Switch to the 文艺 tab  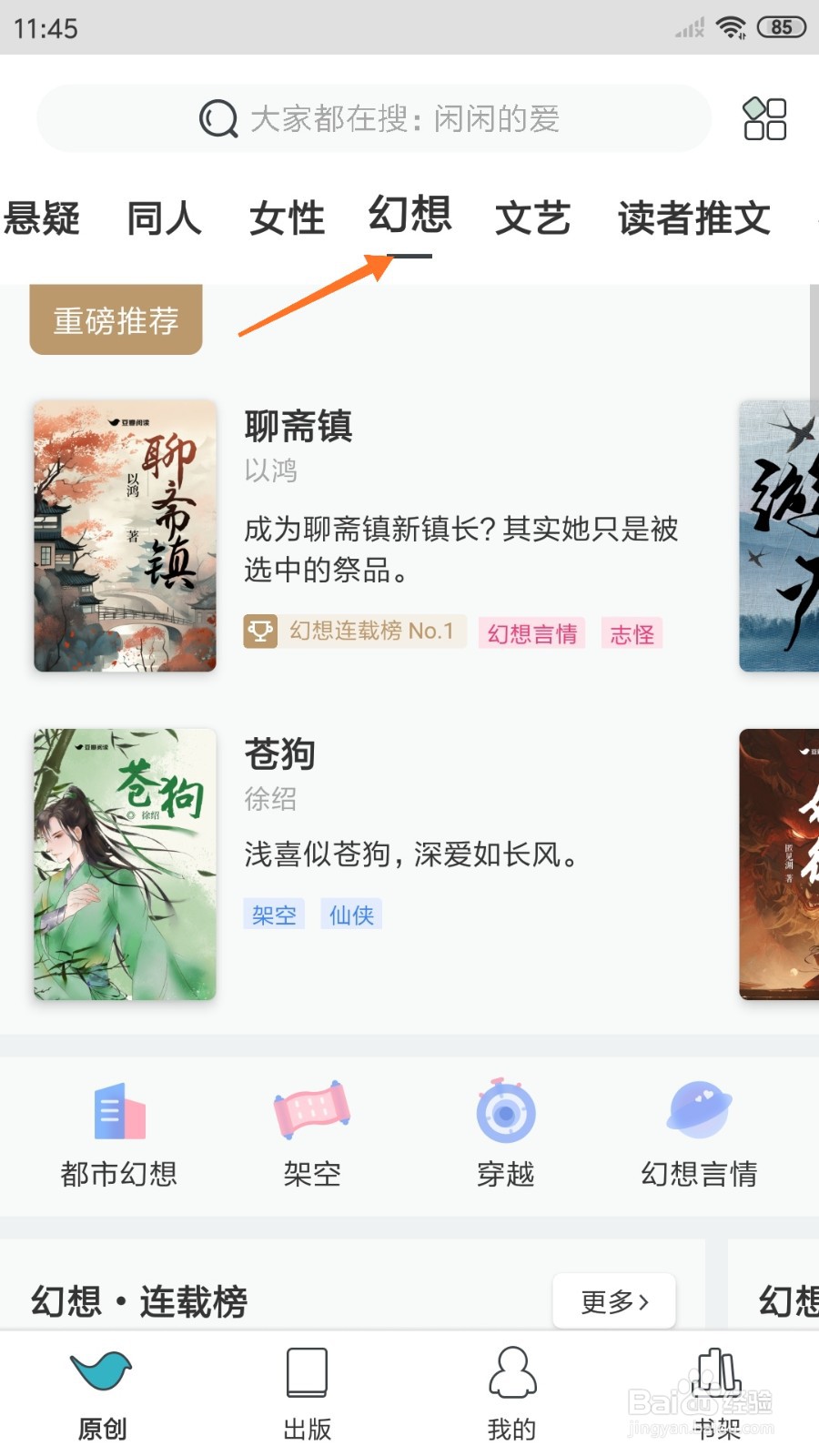click(532, 218)
